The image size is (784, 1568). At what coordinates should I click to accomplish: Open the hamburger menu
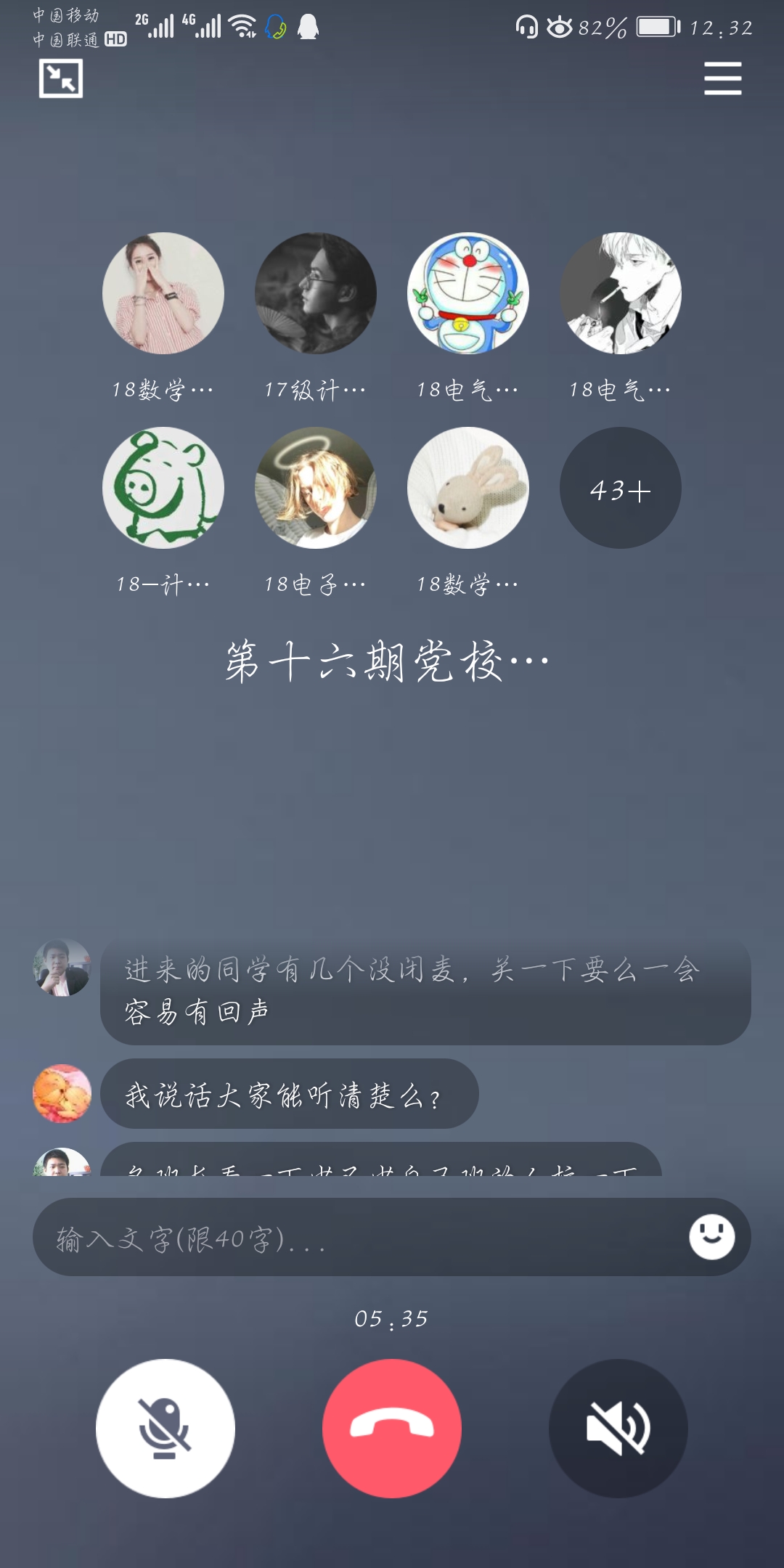pyautogui.click(x=722, y=78)
